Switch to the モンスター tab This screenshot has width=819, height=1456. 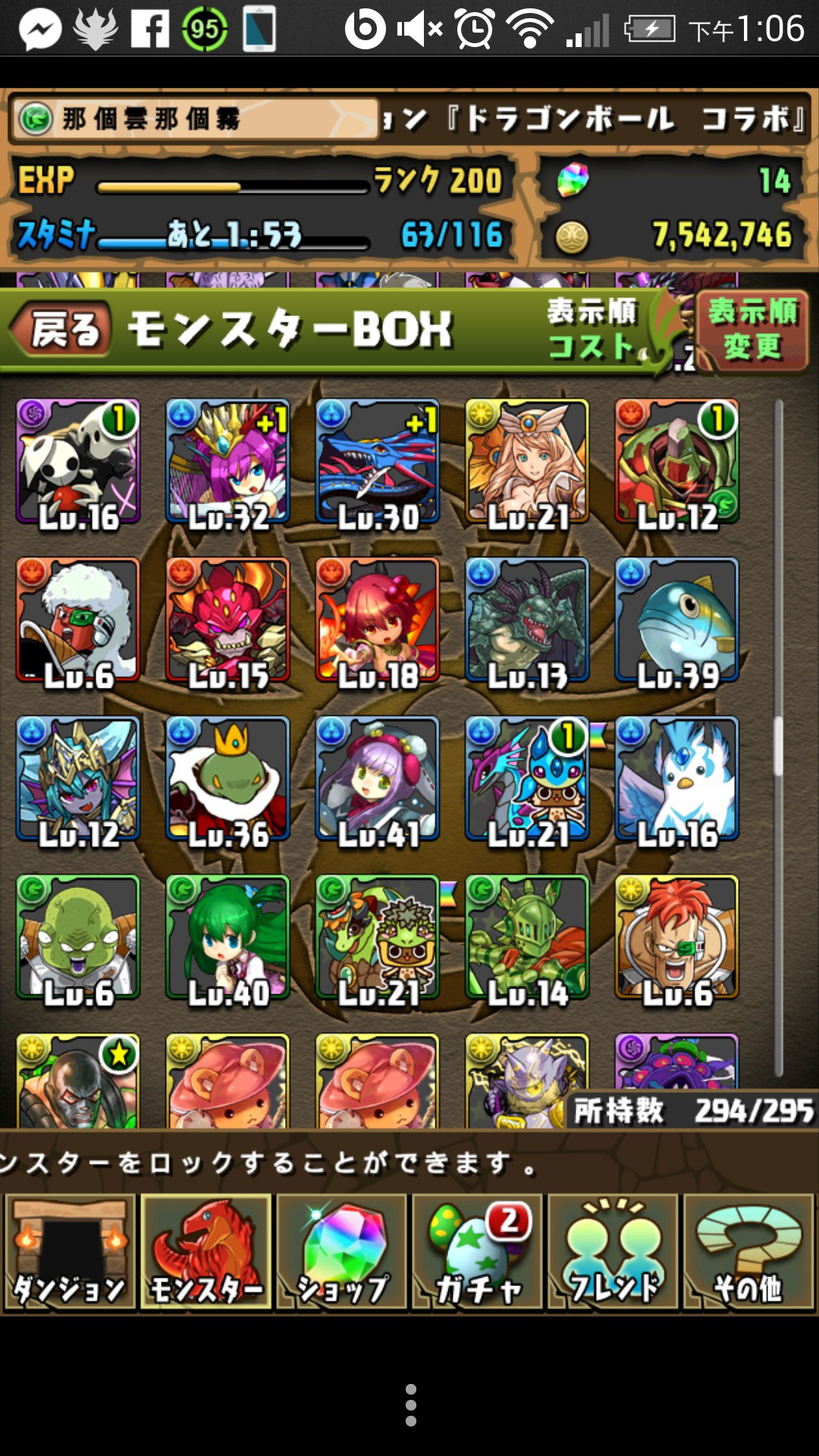[x=206, y=1253]
